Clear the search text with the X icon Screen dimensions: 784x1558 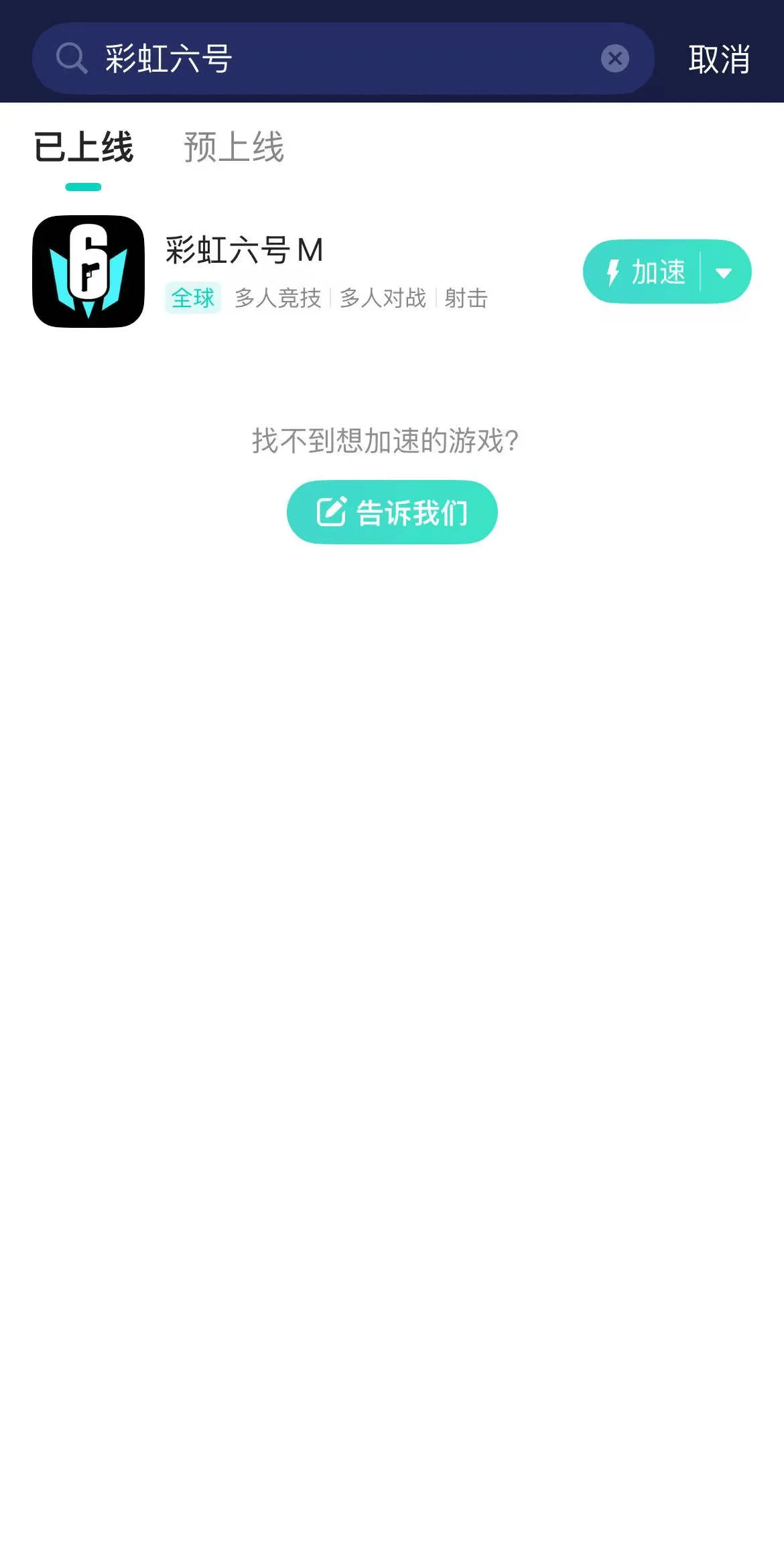pos(614,58)
